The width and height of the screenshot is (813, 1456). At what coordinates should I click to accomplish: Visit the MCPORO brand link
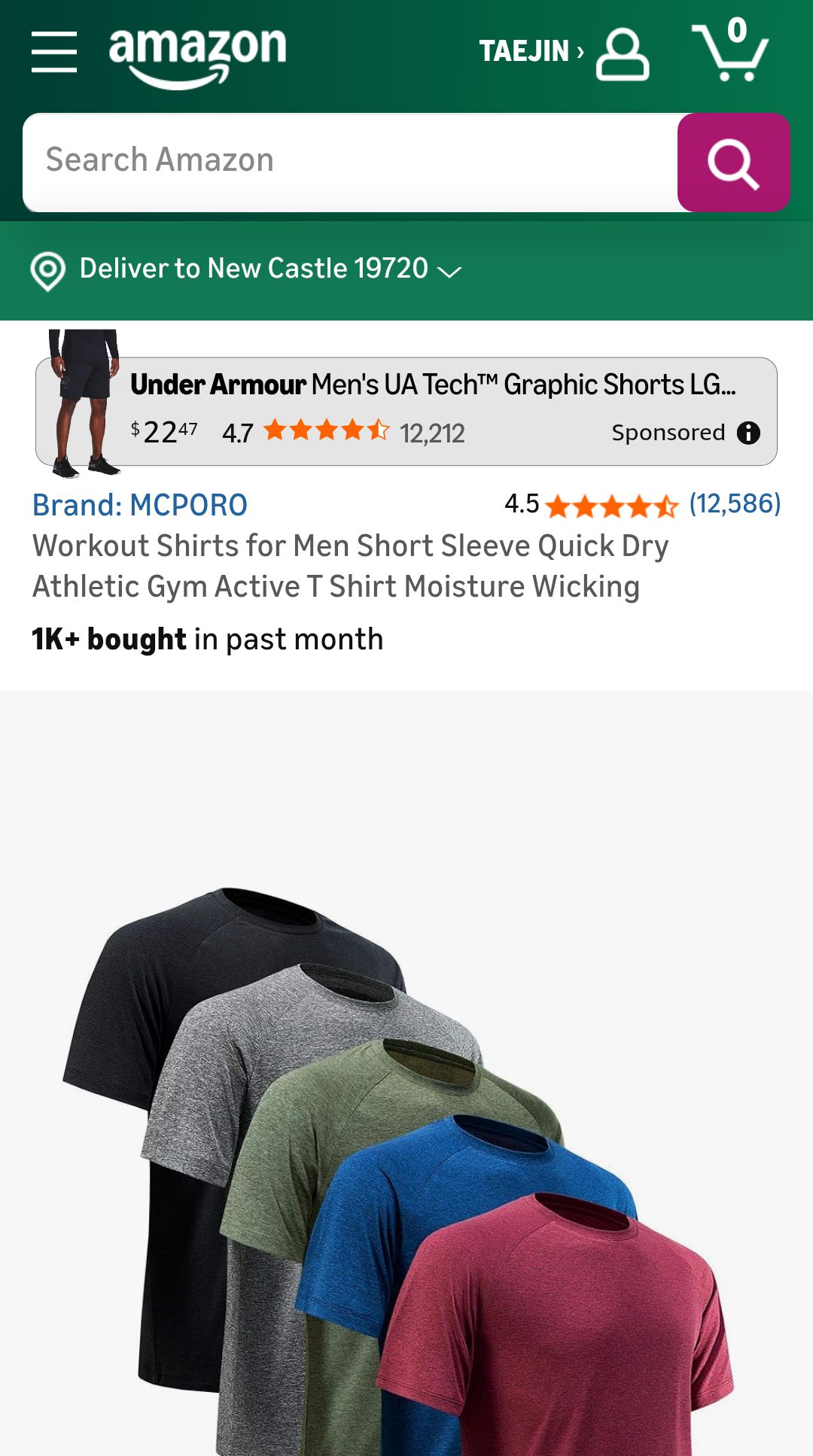pos(140,505)
